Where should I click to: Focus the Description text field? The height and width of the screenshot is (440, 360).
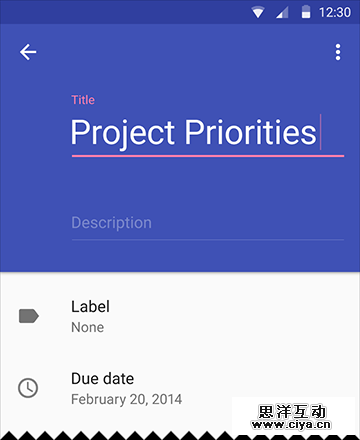[208, 224]
